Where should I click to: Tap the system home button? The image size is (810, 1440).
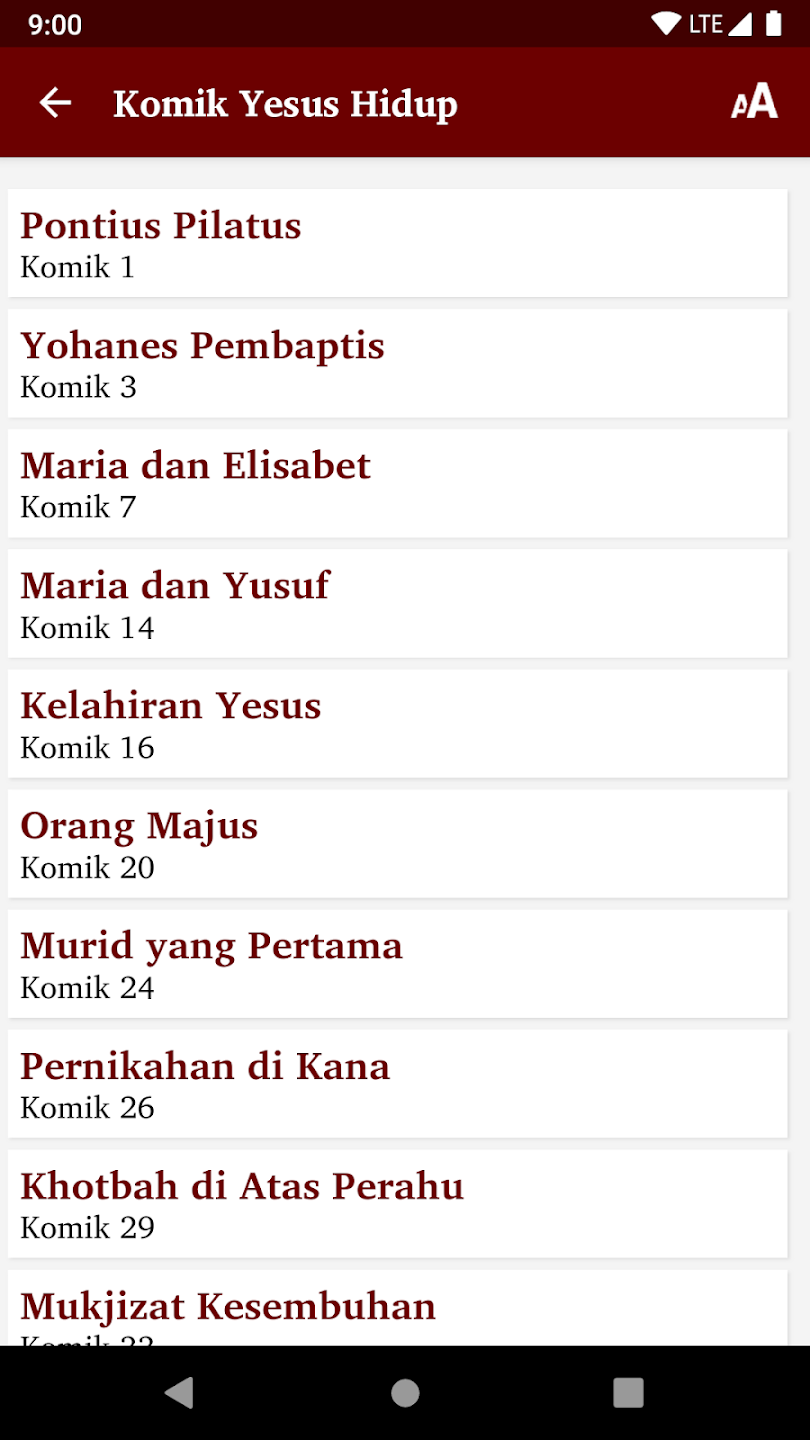tap(405, 1392)
